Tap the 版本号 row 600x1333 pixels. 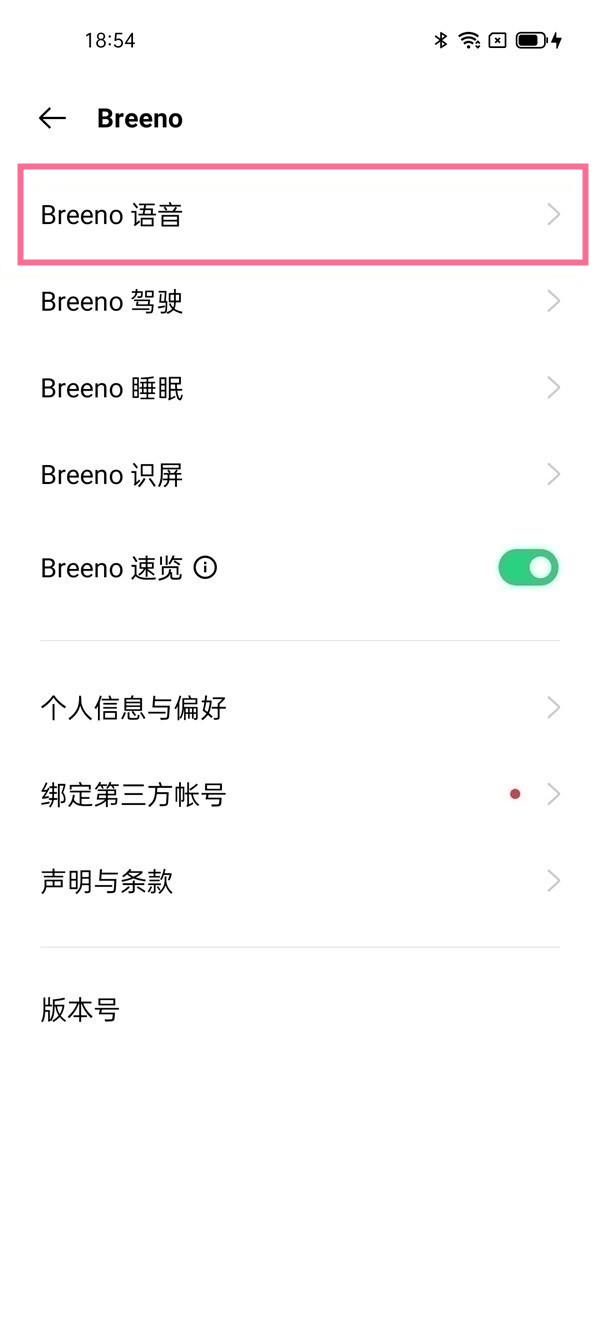pos(300,1010)
